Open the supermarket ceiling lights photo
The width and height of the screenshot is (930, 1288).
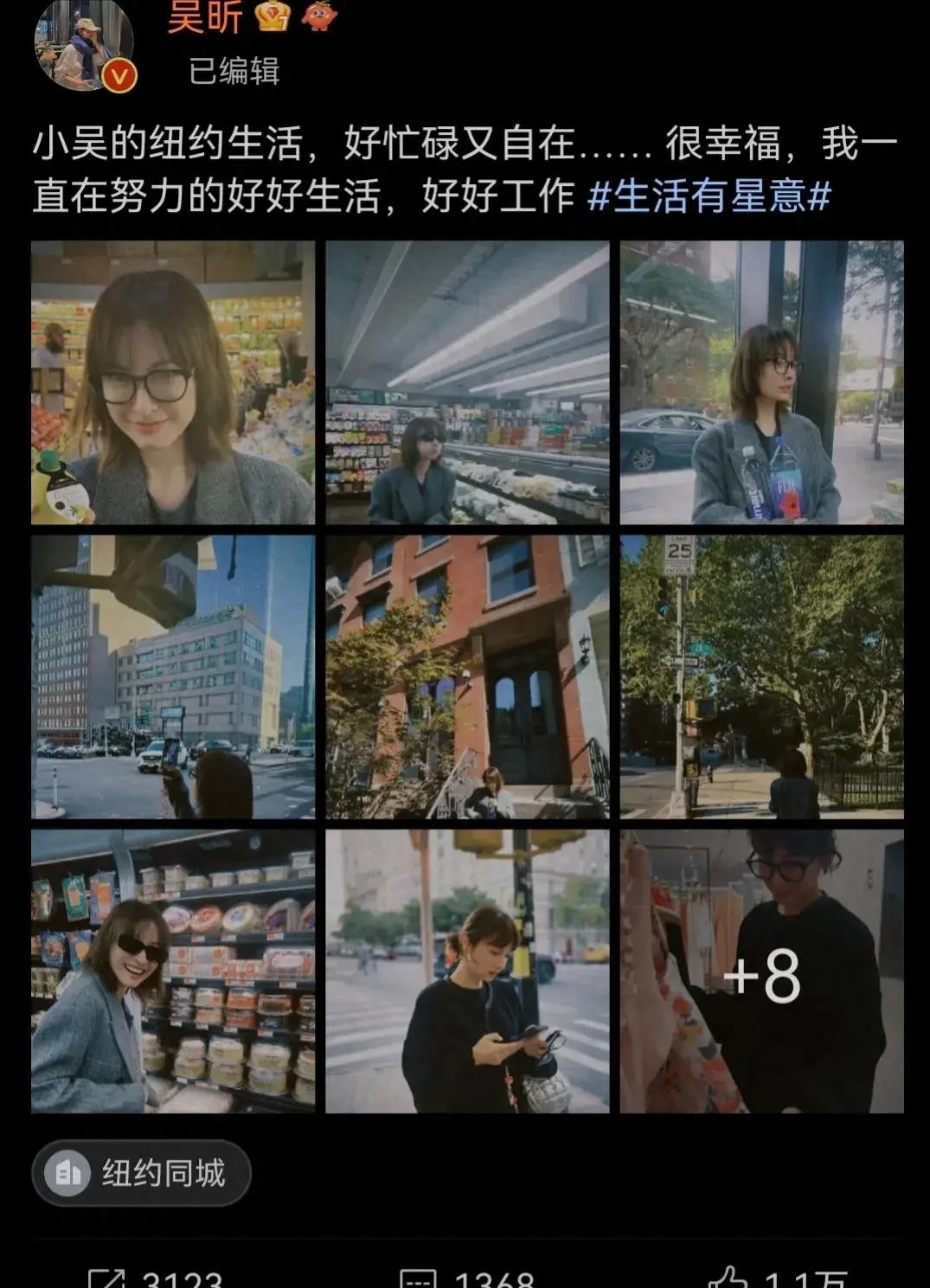(x=467, y=382)
